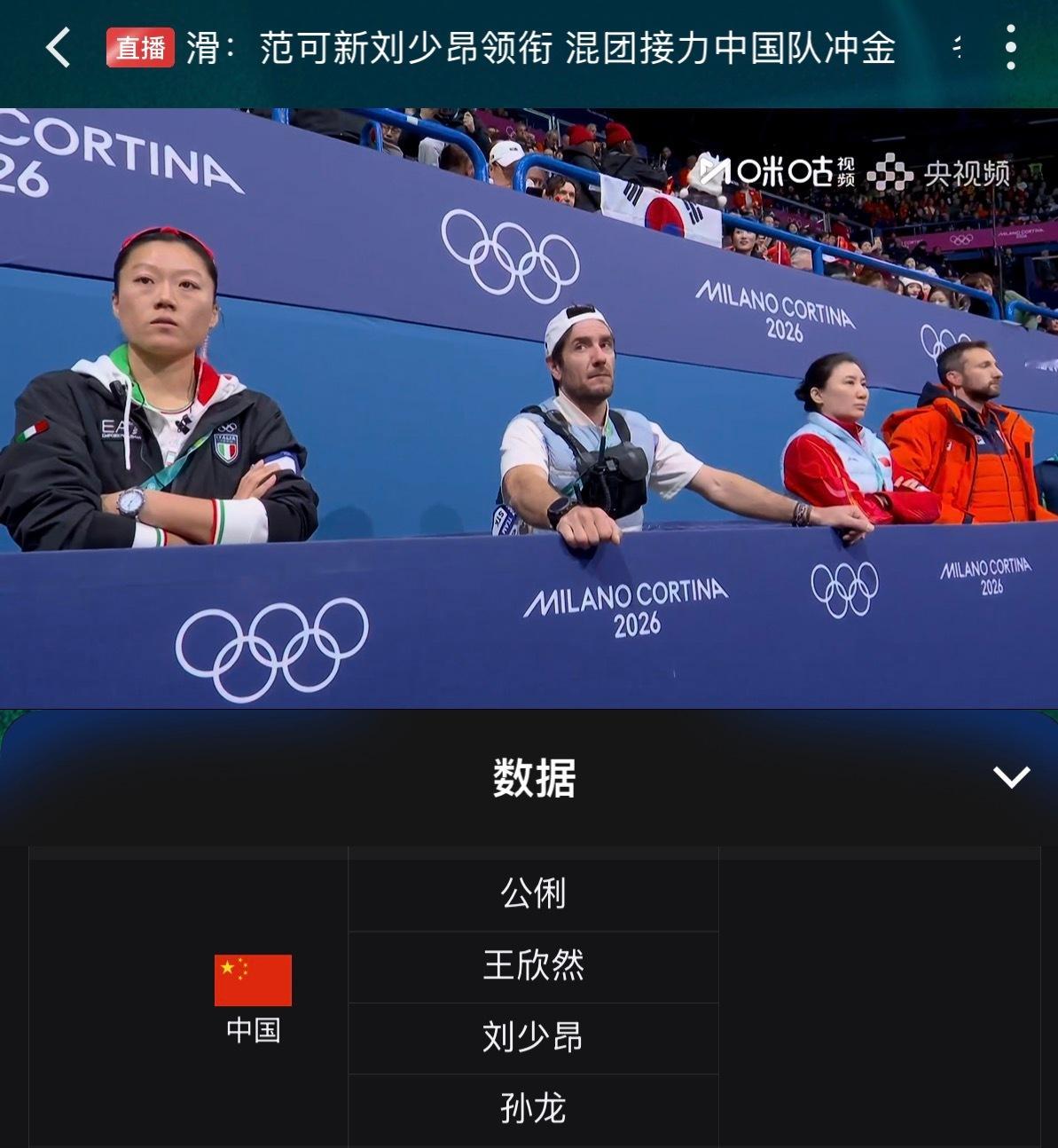The height and width of the screenshot is (1148, 1058).
Task: Toggle selection of athlete 孙龙
Action: (532, 1108)
